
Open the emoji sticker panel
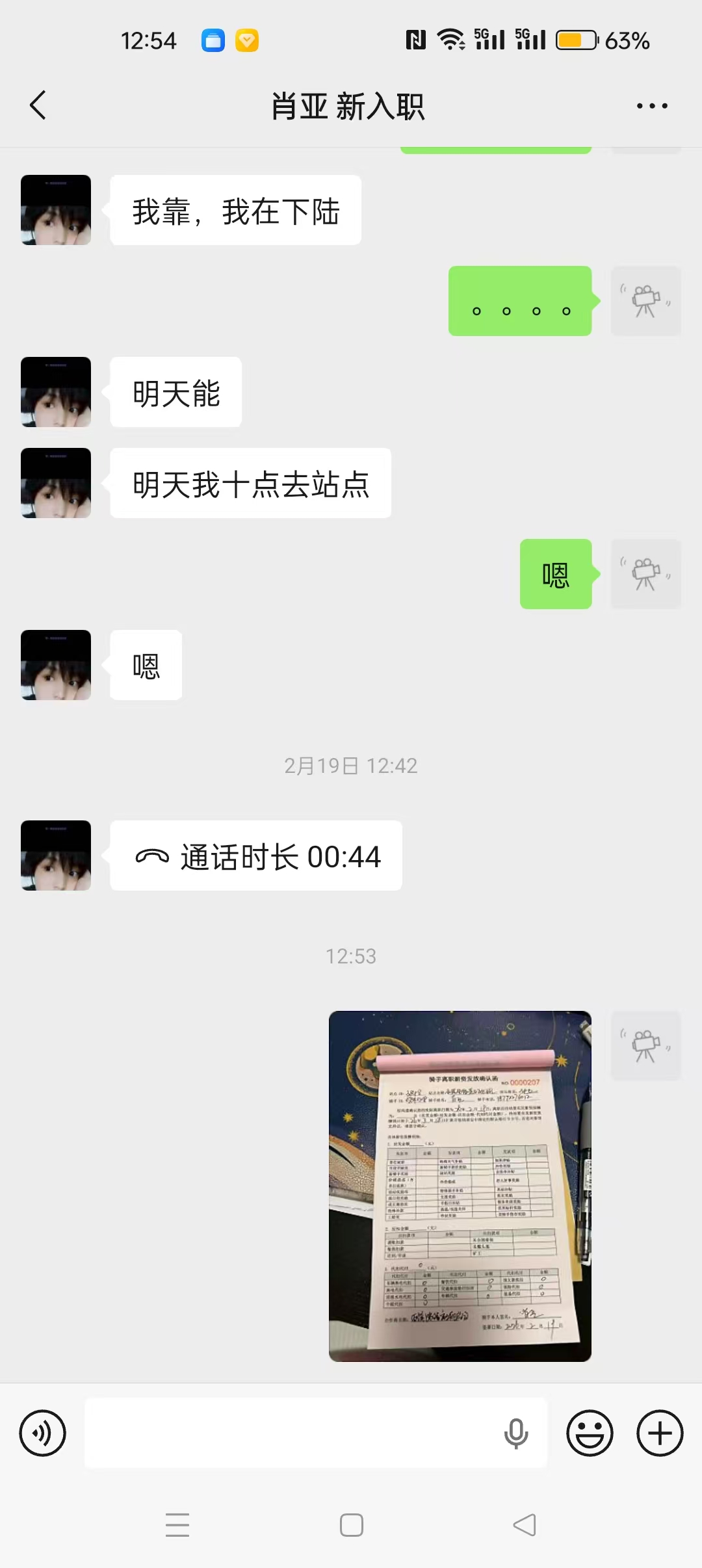(590, 1433)
